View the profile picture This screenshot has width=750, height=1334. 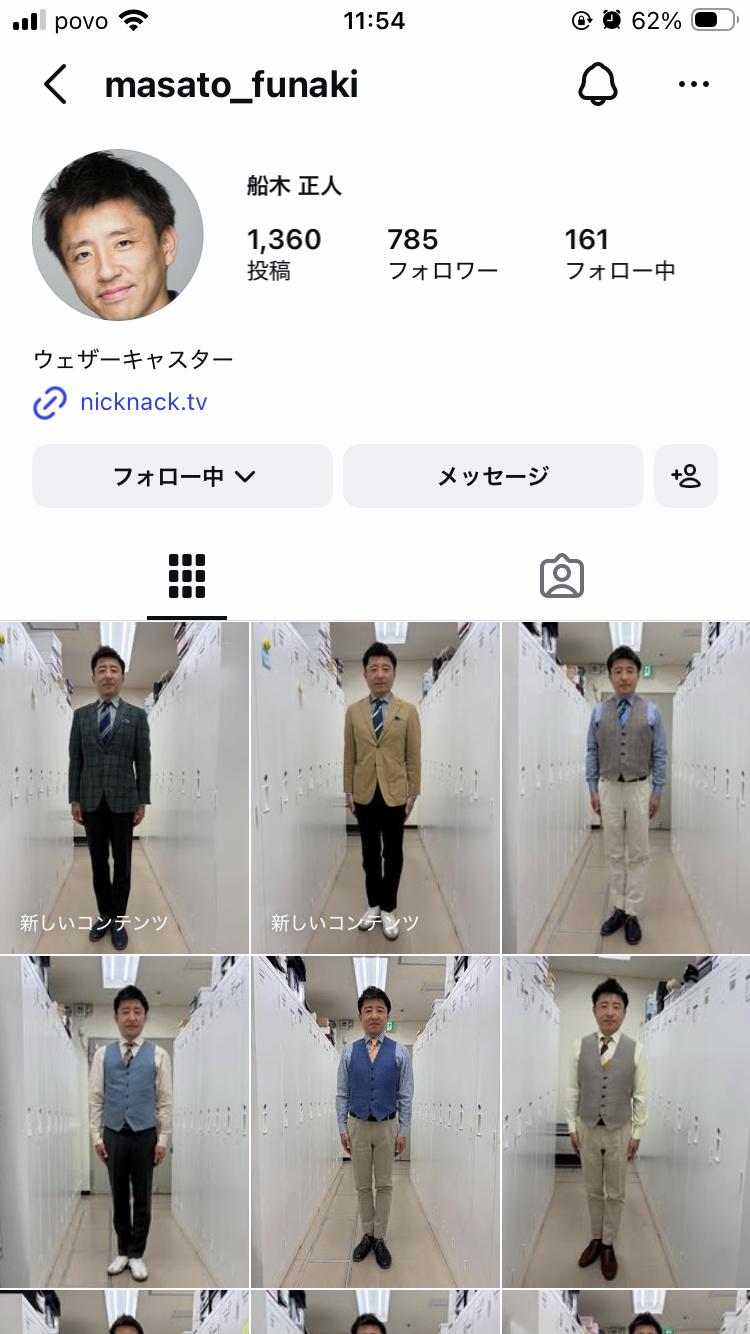coord(118,235)
